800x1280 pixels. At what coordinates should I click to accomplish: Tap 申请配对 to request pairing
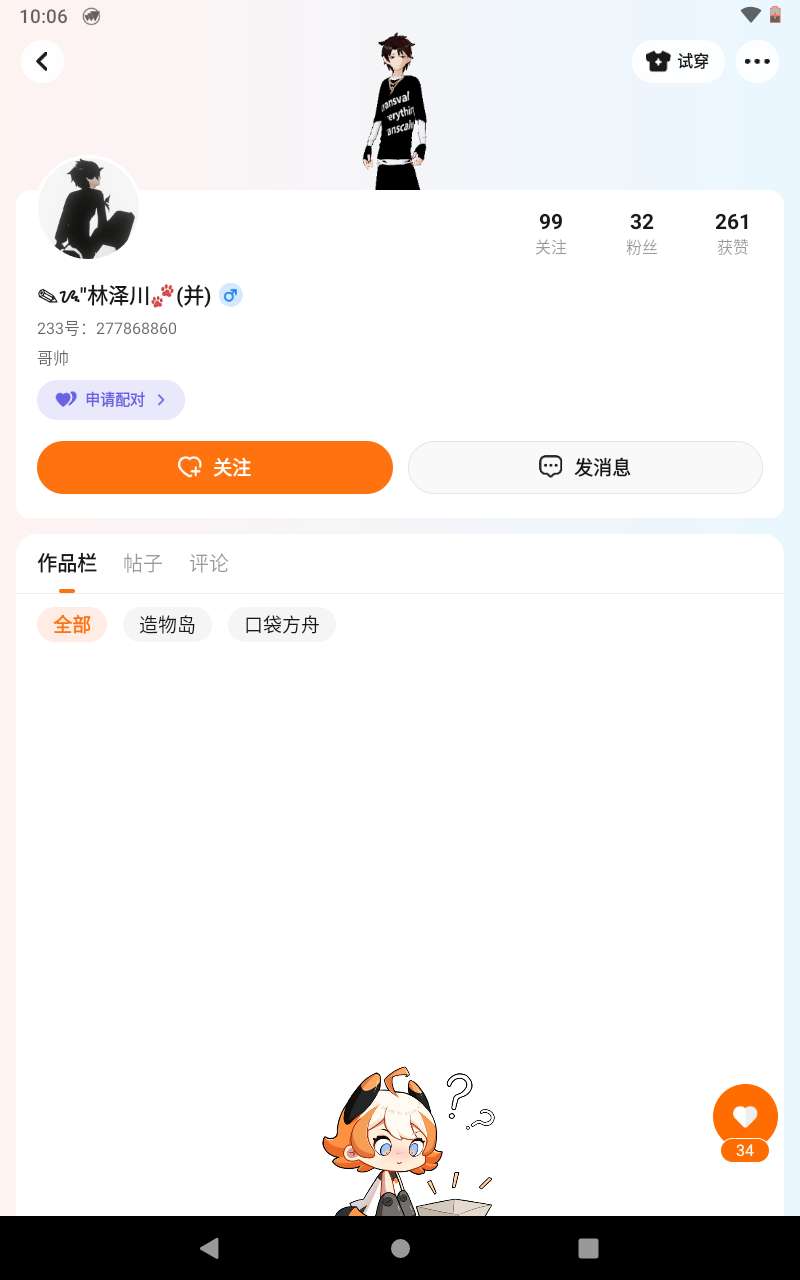pyautogui.click(x=111, y=400)
